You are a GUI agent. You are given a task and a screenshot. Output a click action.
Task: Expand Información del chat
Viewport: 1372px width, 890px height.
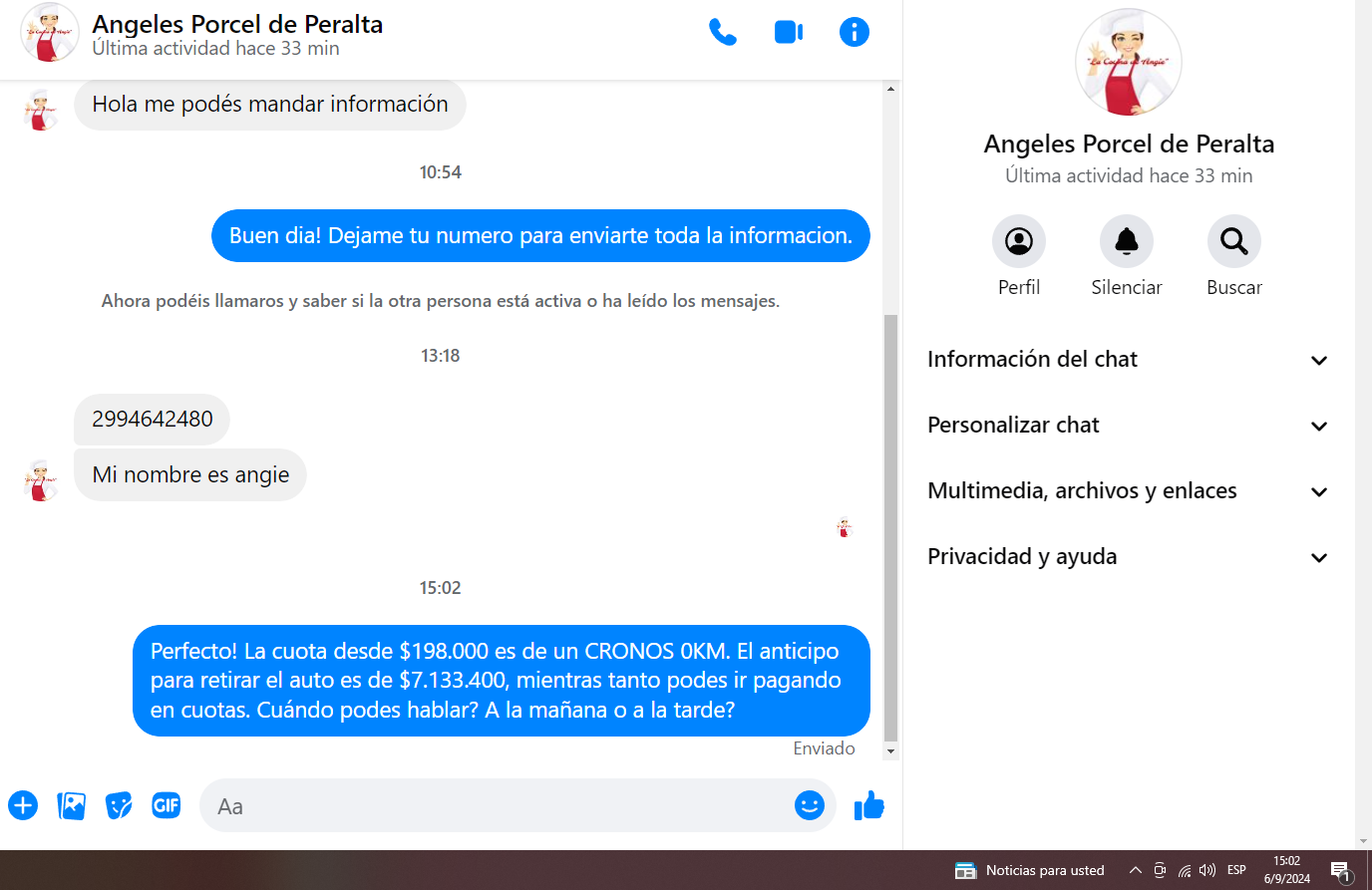tap(1127, 360)
